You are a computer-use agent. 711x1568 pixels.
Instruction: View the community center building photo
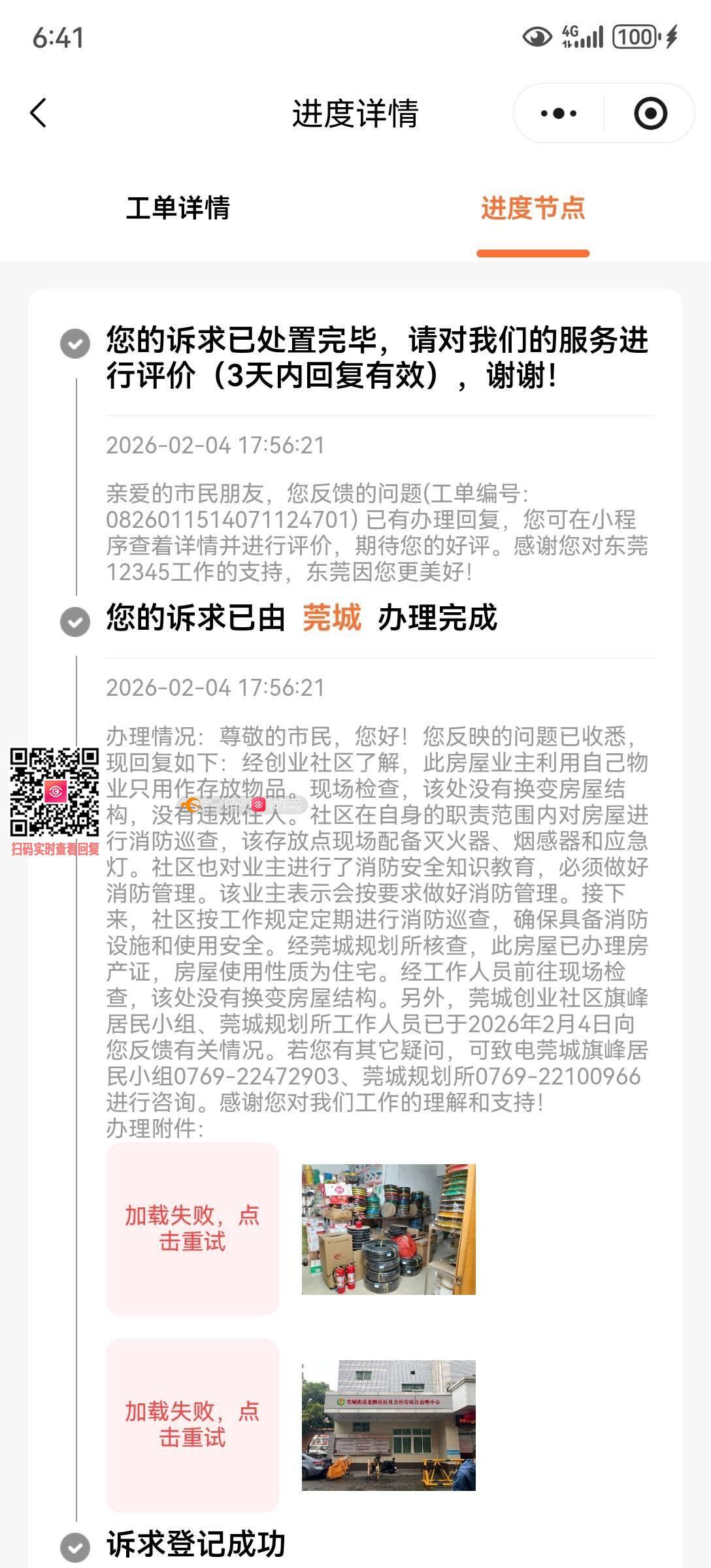[388, 1424]
